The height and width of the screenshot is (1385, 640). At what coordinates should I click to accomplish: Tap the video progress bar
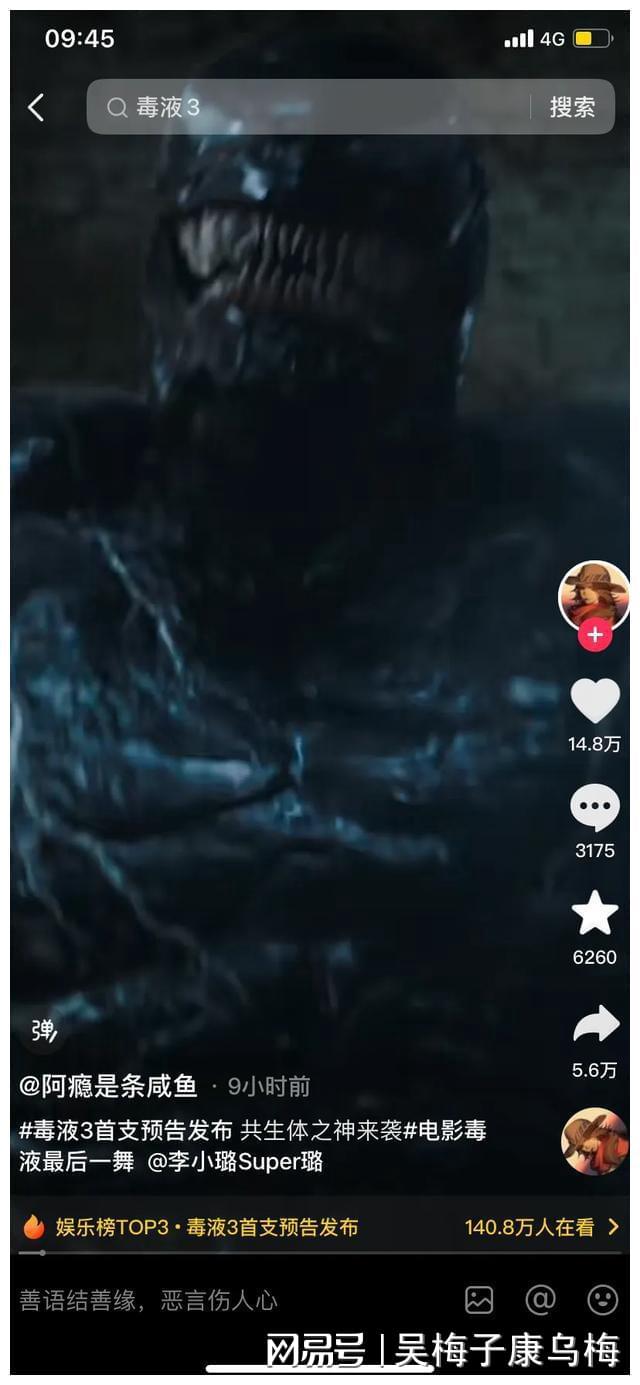[320, 1253]
